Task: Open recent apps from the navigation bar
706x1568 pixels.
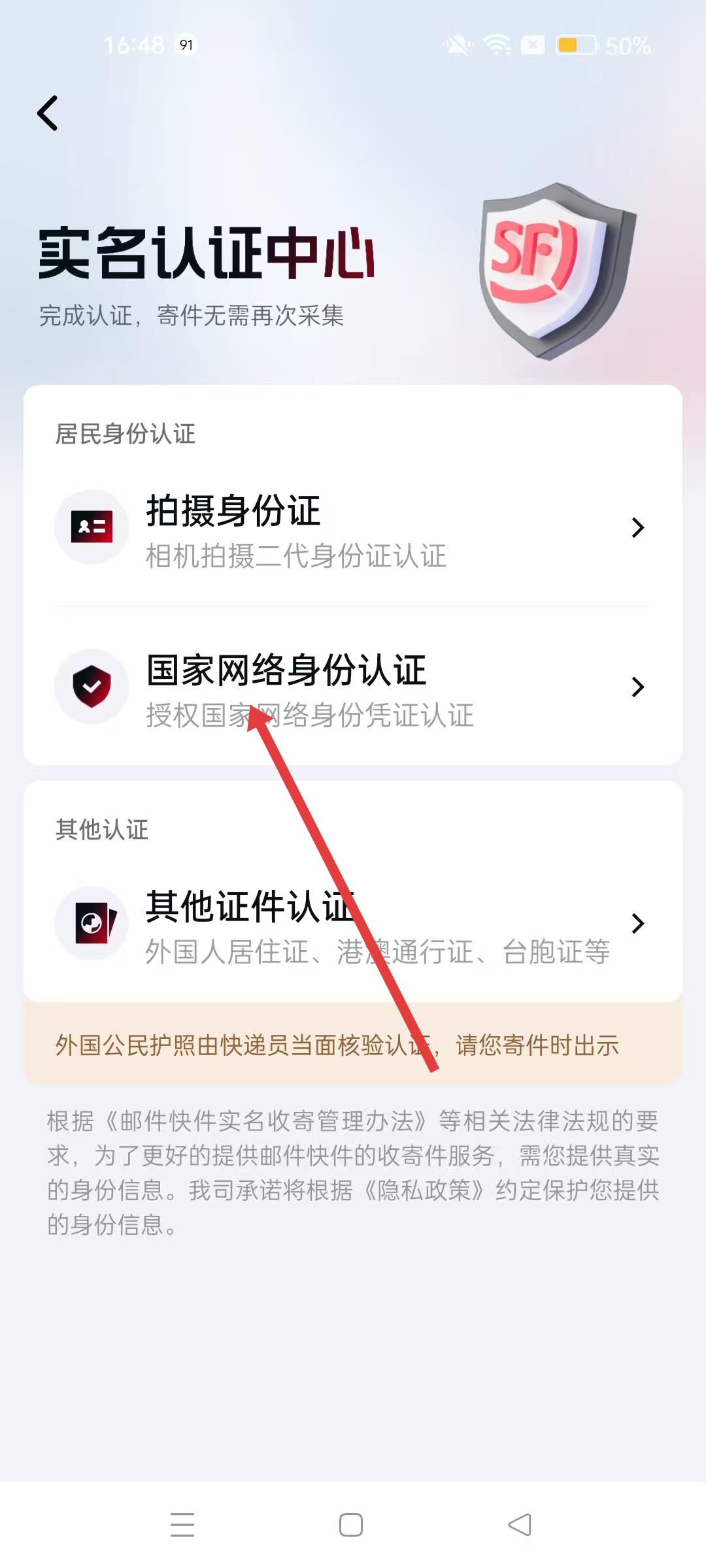Action: coord(182,1525)
